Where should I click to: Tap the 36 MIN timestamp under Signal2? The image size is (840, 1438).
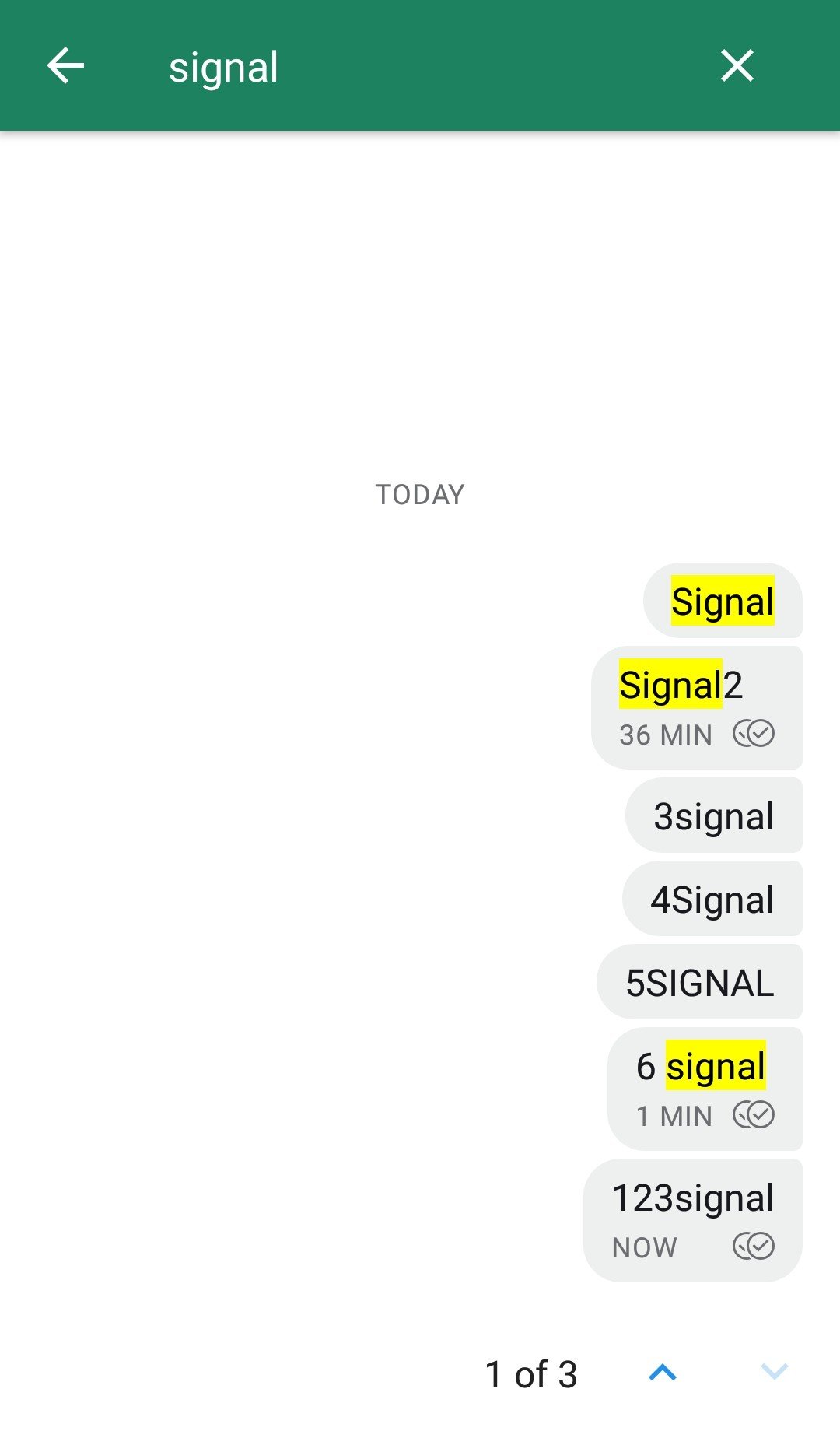[664, 734]
